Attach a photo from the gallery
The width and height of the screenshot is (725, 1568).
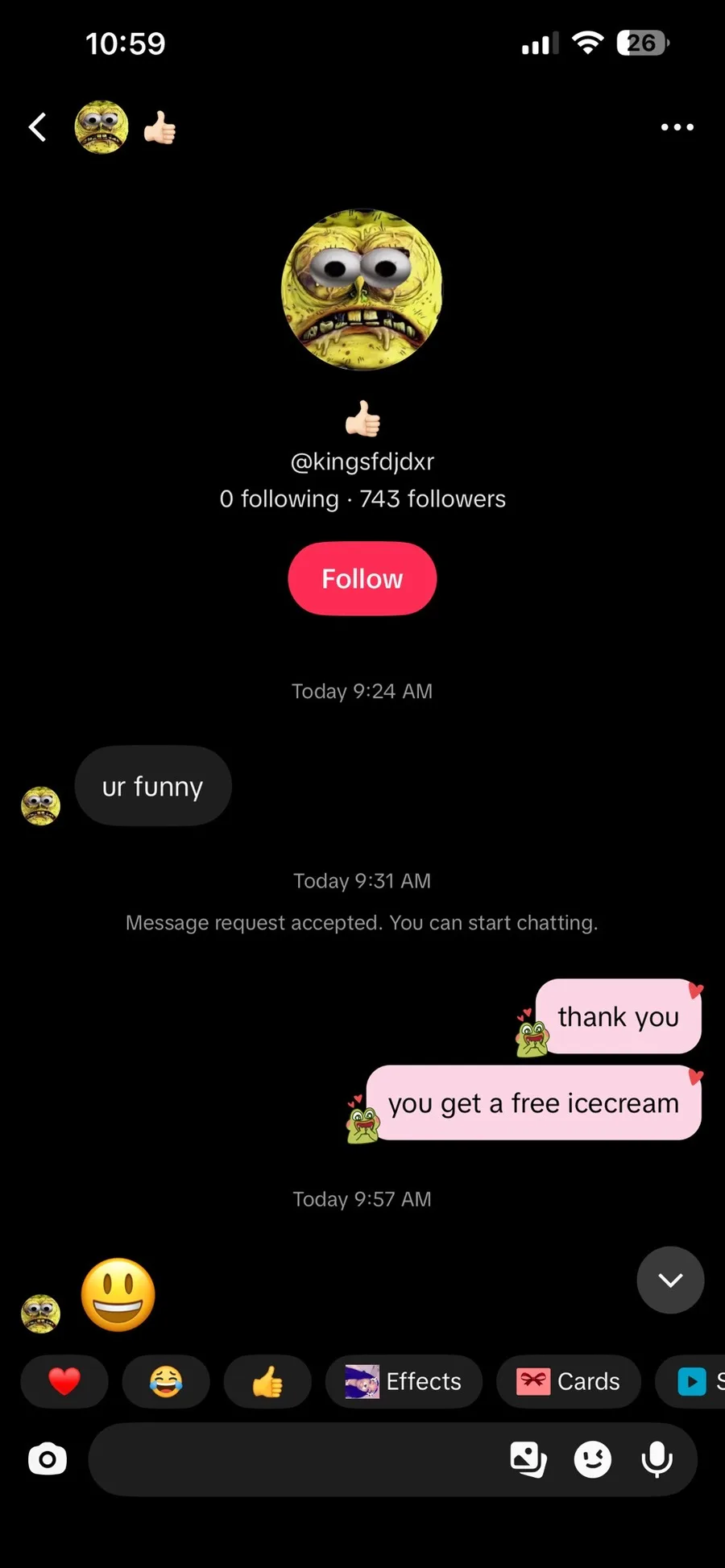(x=528, y=1459)
